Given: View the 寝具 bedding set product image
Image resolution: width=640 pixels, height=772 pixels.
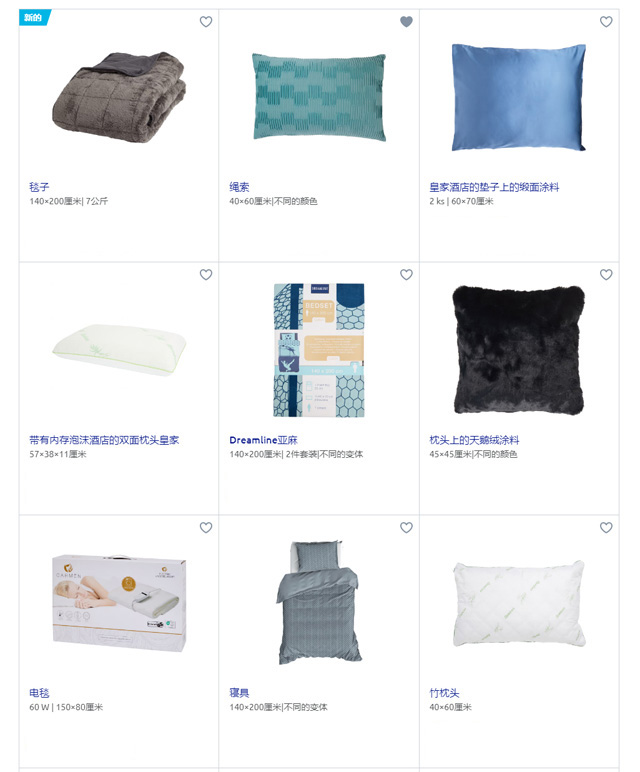Looking at the screenshot, I should [x=318, y=602].
